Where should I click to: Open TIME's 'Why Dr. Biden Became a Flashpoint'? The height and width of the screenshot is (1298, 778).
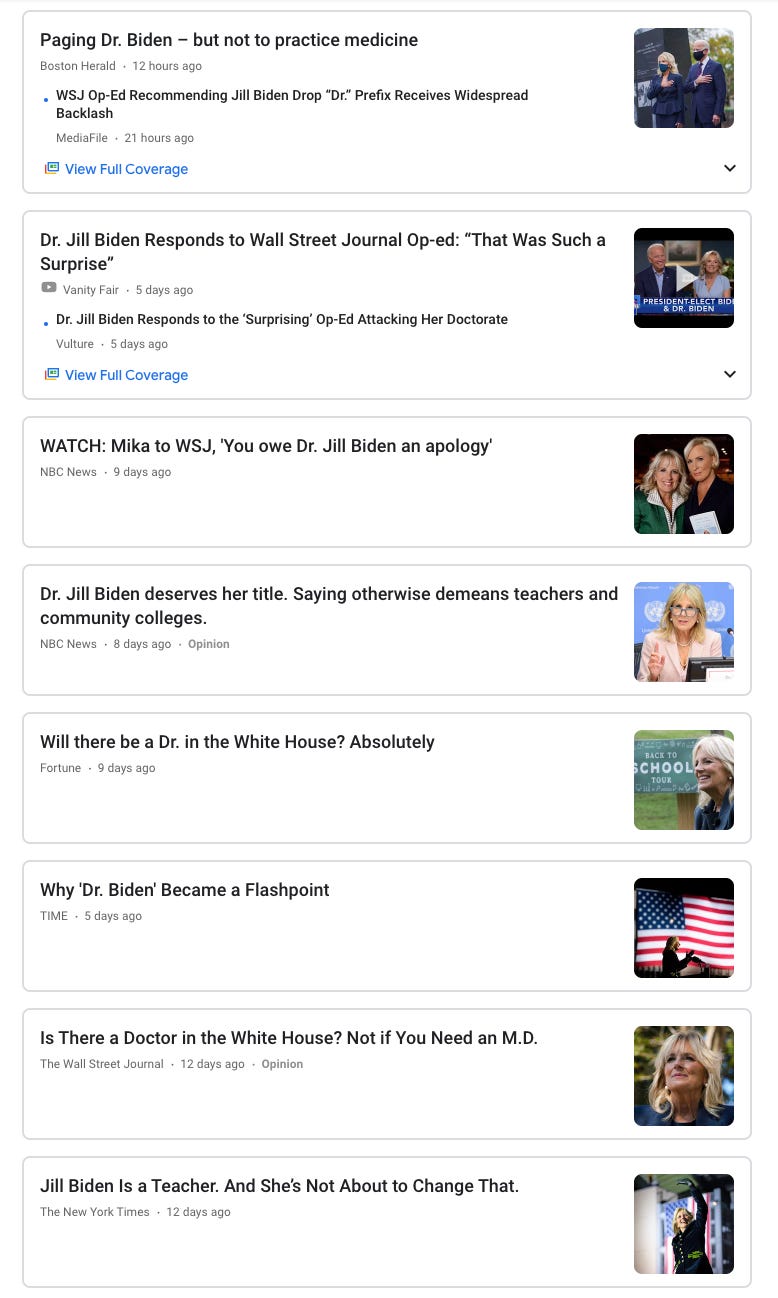[x=184, y=890]
